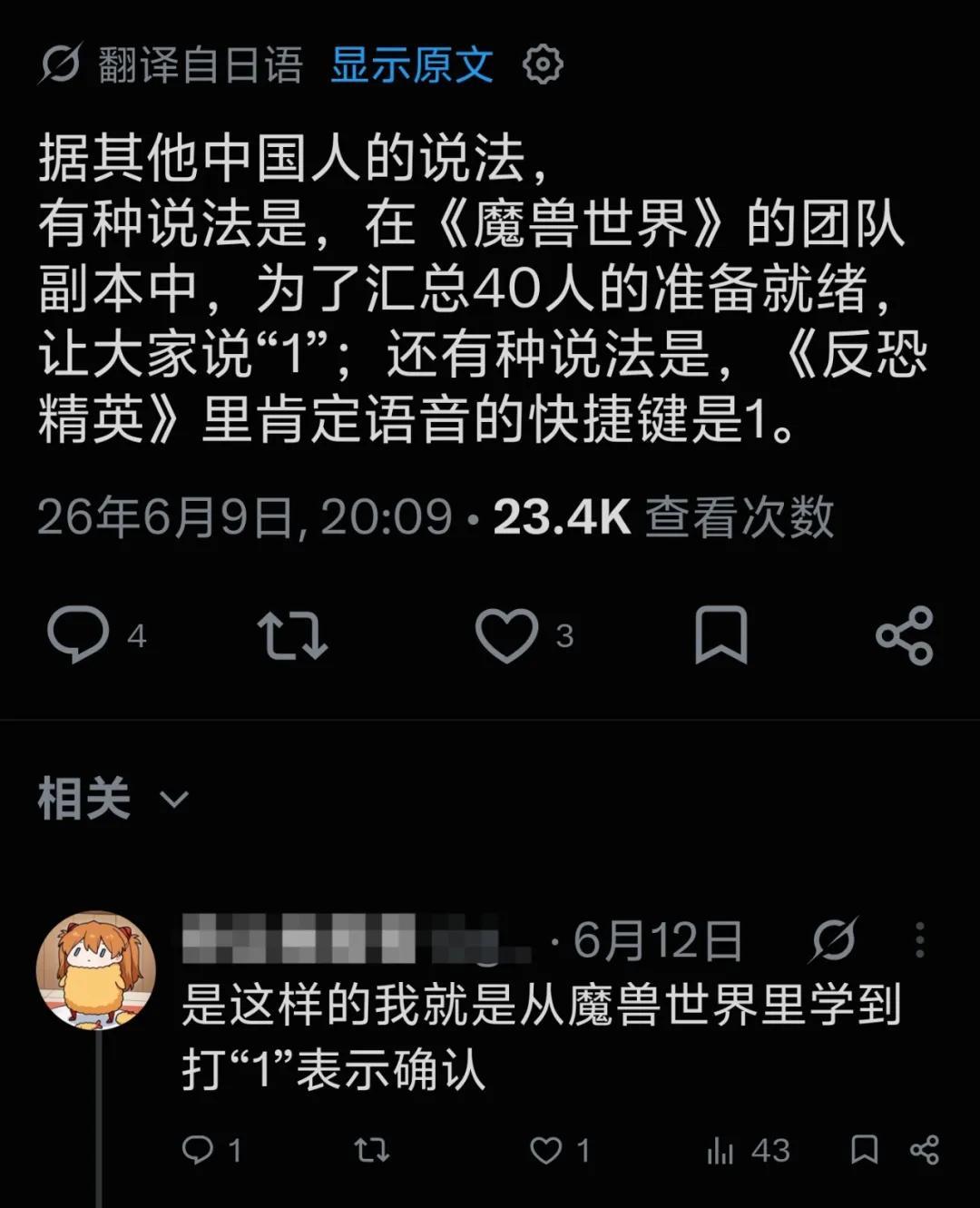View analytics showing 43 on the reply
The height and width of the screenshot is (1208, 980).
(748, 1151)
